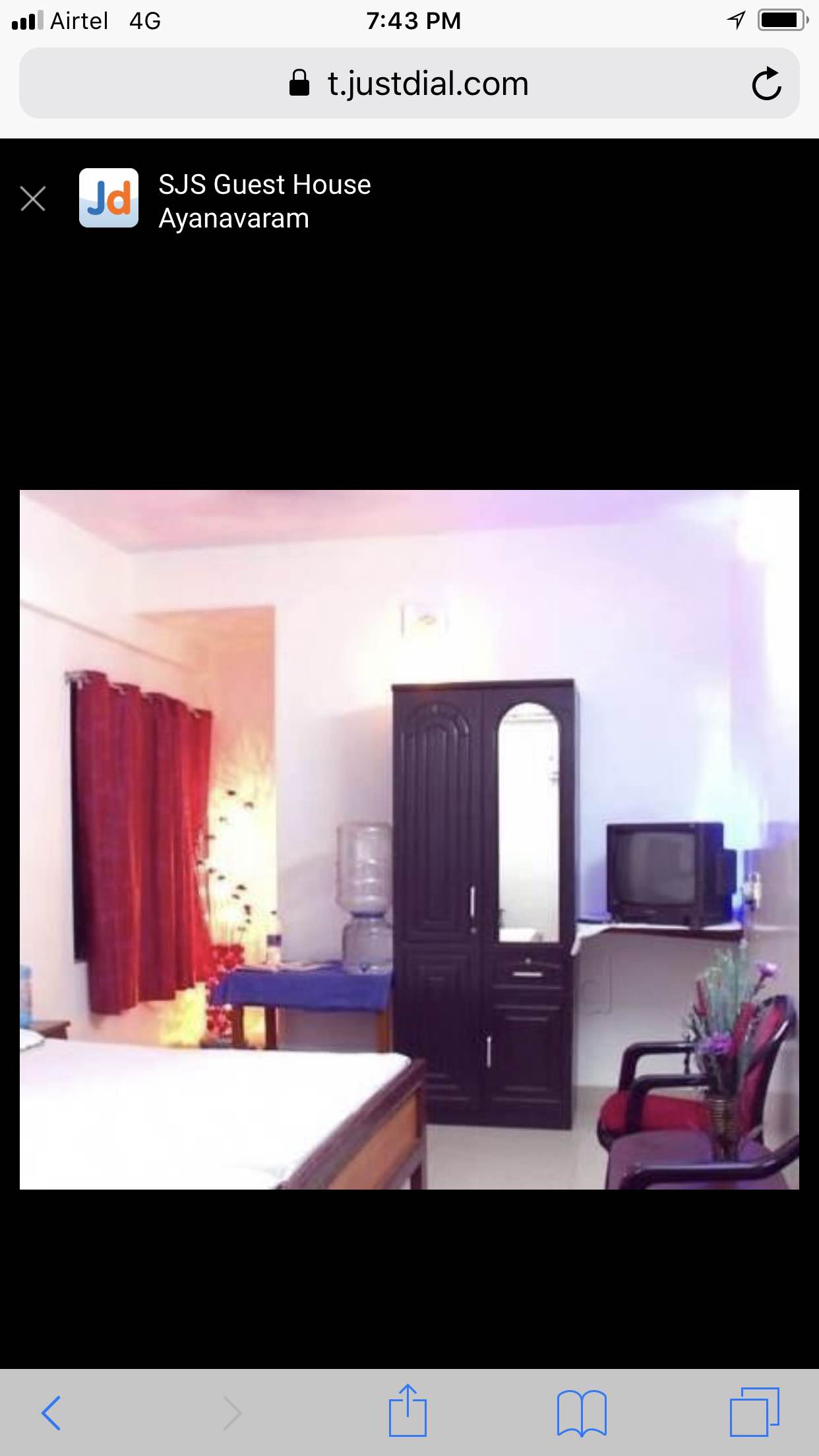The image size is (819, 1456).
Task: Tap the guest house room photo
Action: tap(409, 839)
